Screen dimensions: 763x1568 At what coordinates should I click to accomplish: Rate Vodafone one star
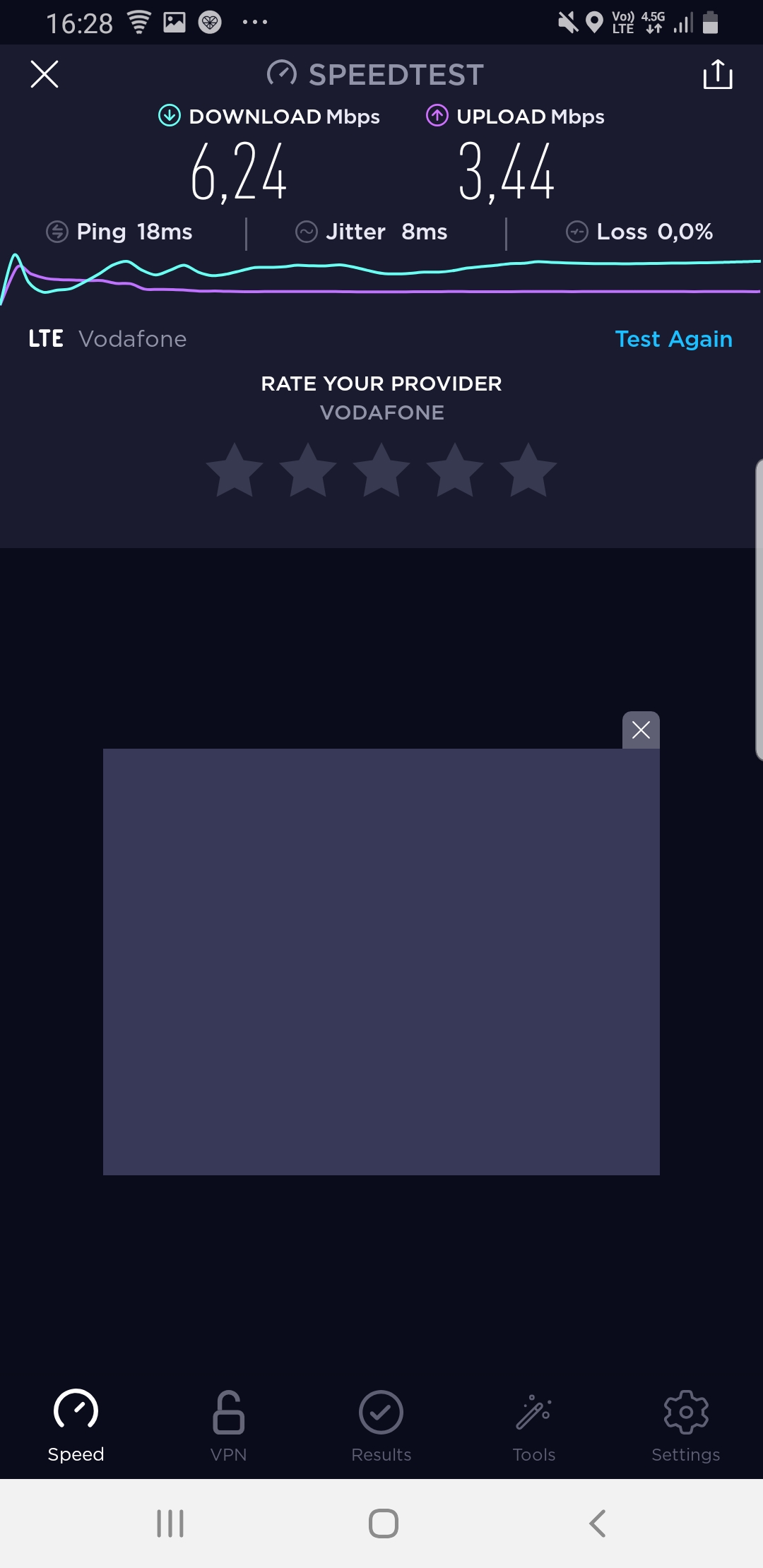tap(235, 470)
